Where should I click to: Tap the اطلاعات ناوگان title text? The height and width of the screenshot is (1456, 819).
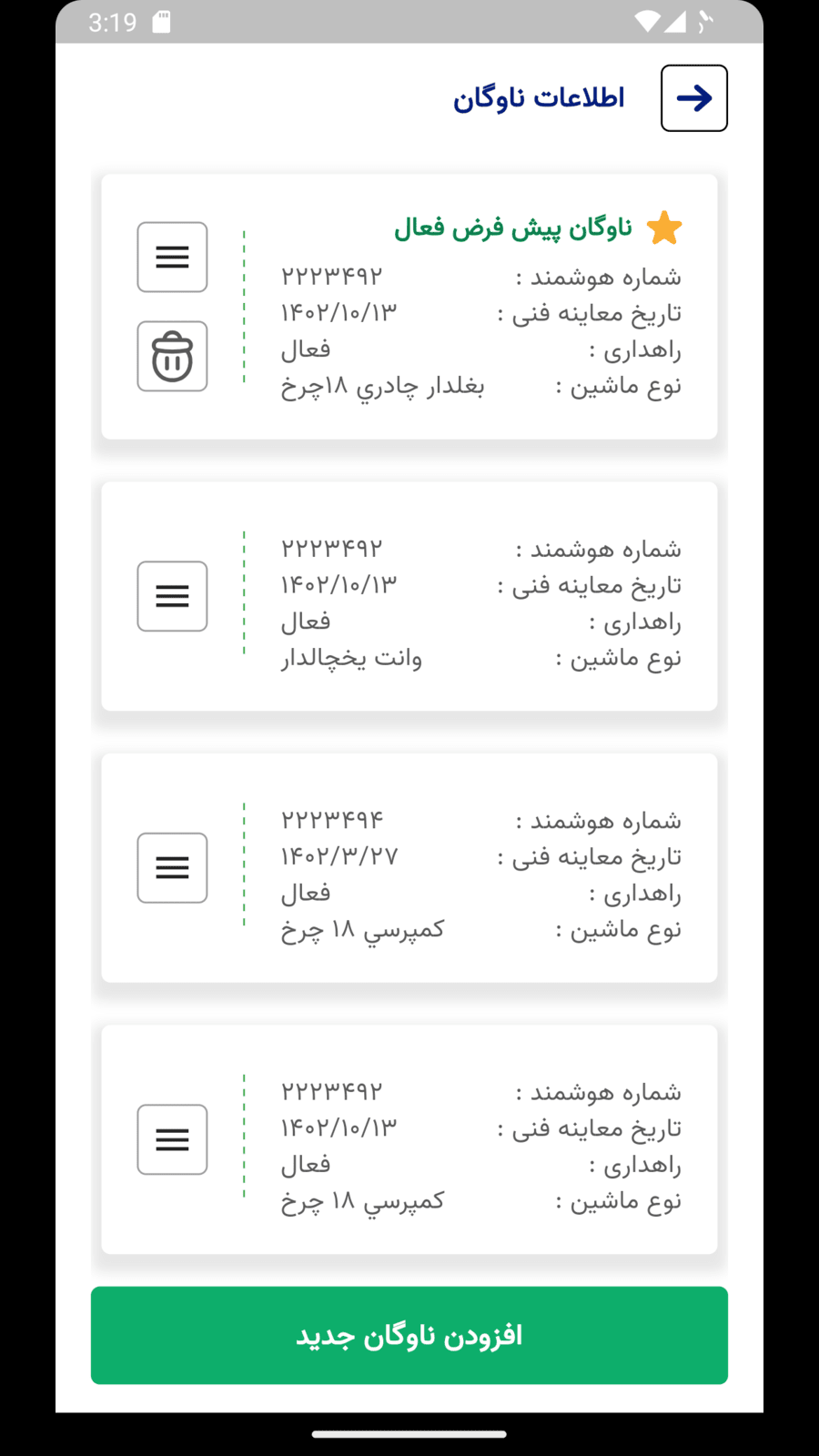click(539, 98)
